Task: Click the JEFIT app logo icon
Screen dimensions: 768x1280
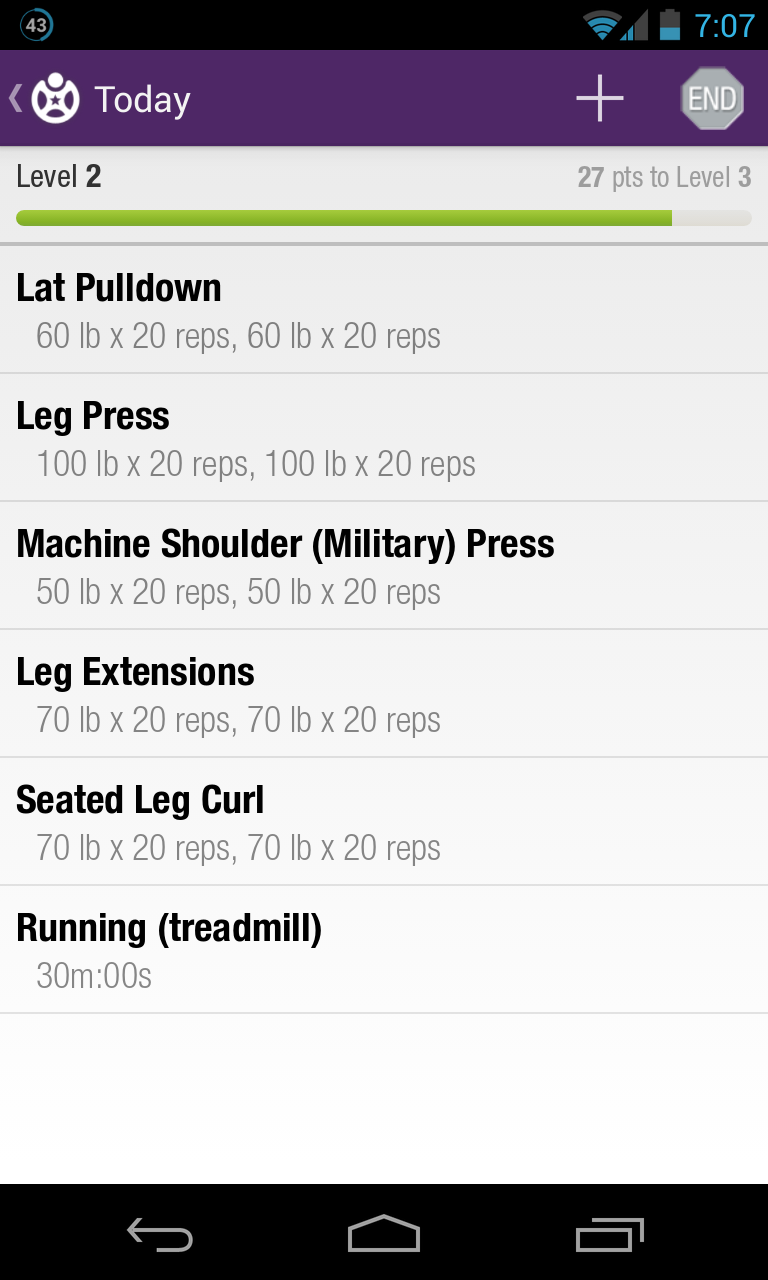Action: pyautogui.click(x=57, y=98)
